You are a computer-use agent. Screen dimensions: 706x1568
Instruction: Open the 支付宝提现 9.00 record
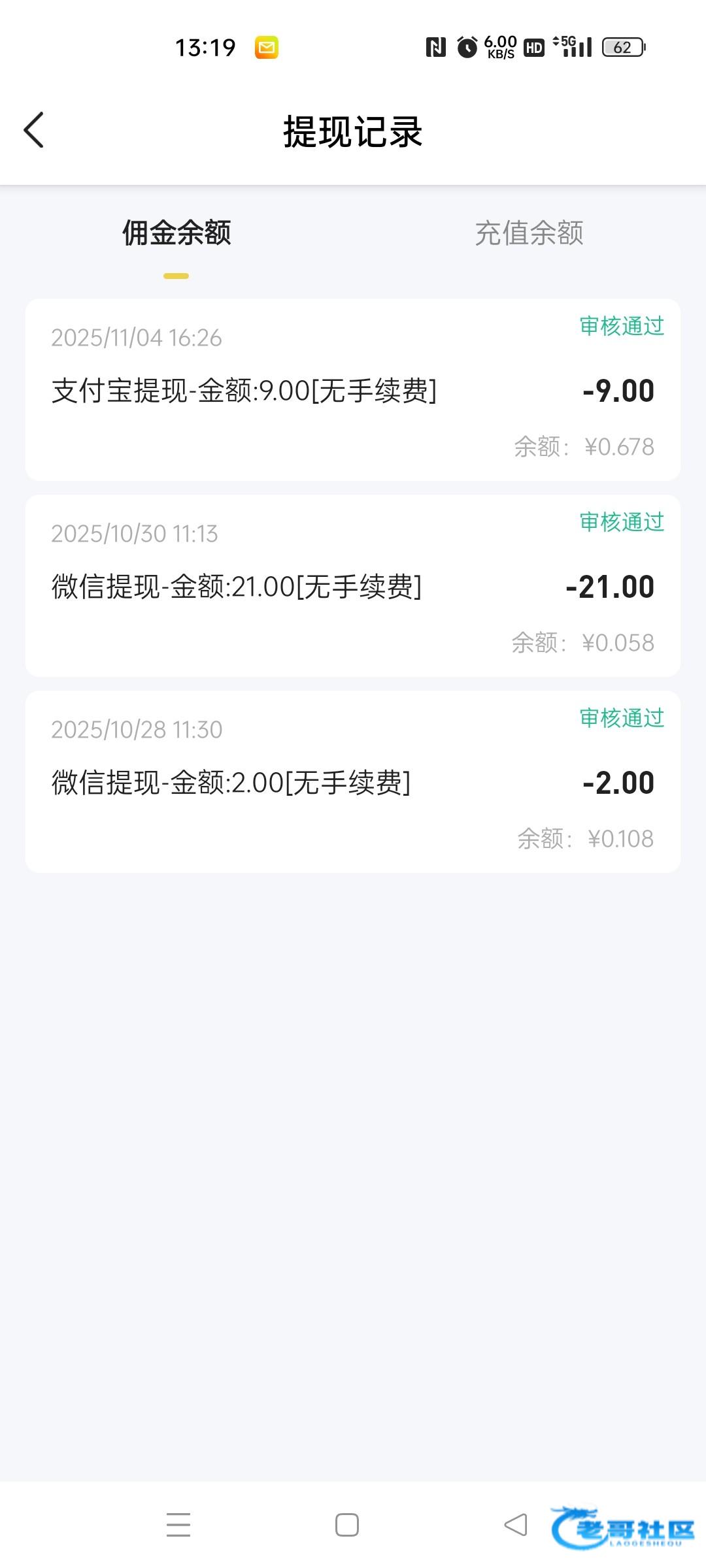tap(353, 390)
